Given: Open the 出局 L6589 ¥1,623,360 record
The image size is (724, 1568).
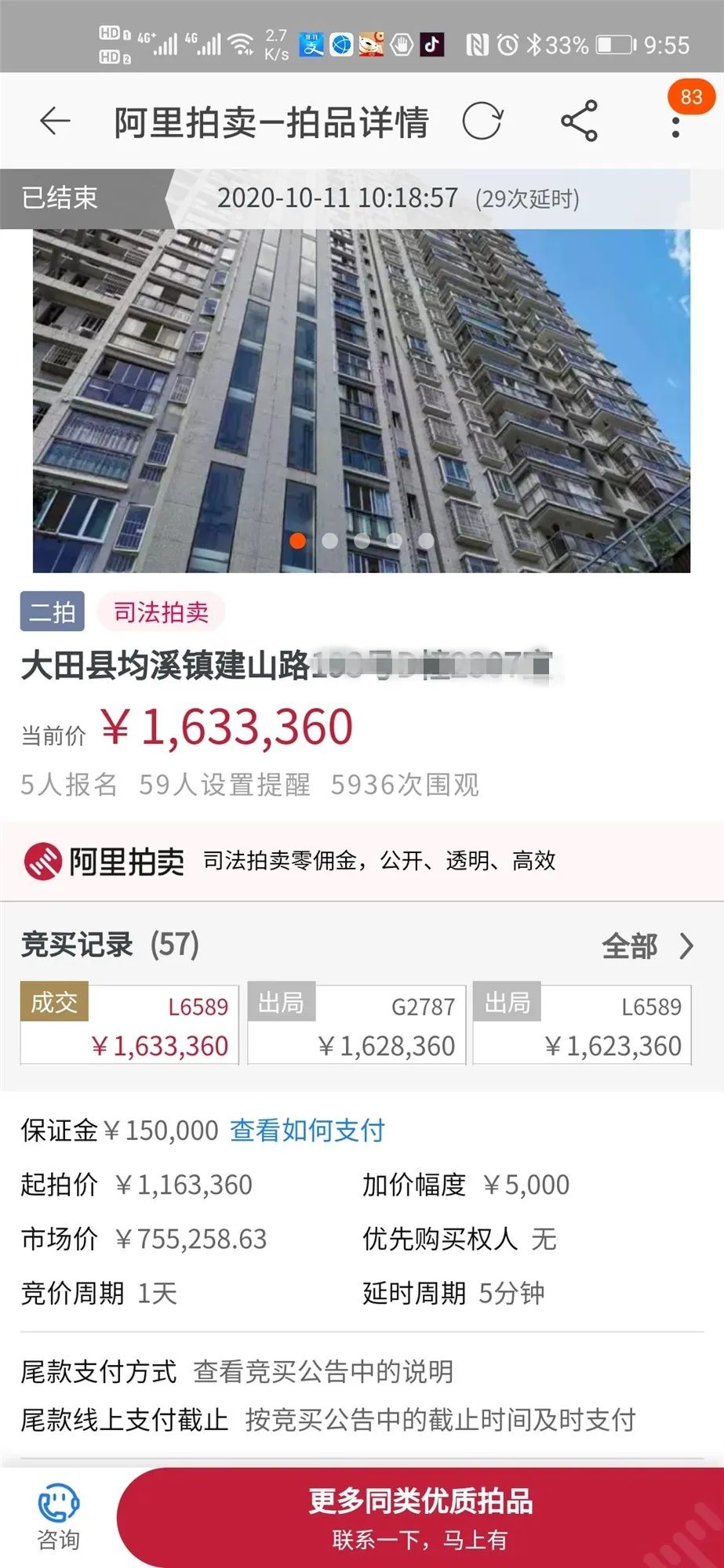Looking at the screenshot, I should coord(582,1025).
